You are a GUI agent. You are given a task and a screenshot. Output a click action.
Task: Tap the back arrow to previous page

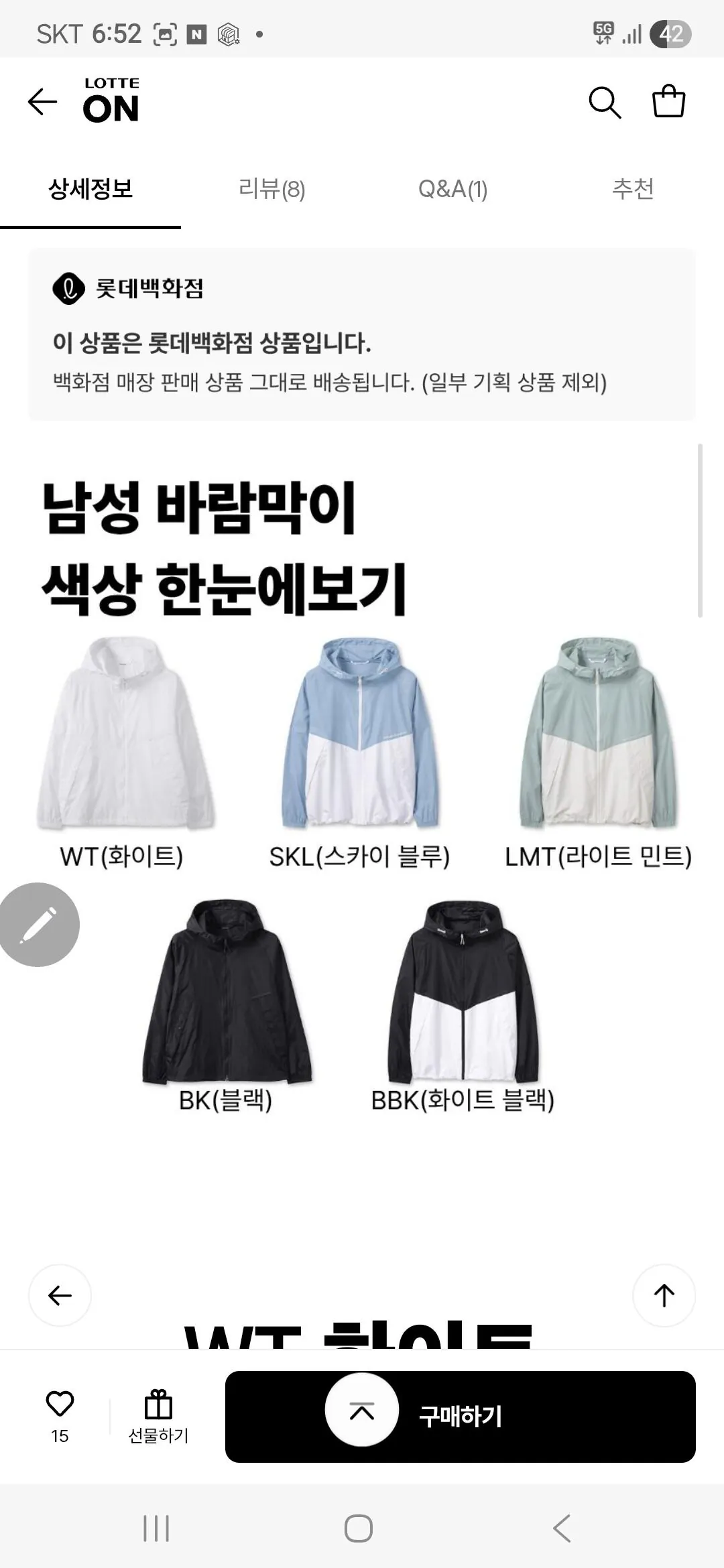coord(42,102)
